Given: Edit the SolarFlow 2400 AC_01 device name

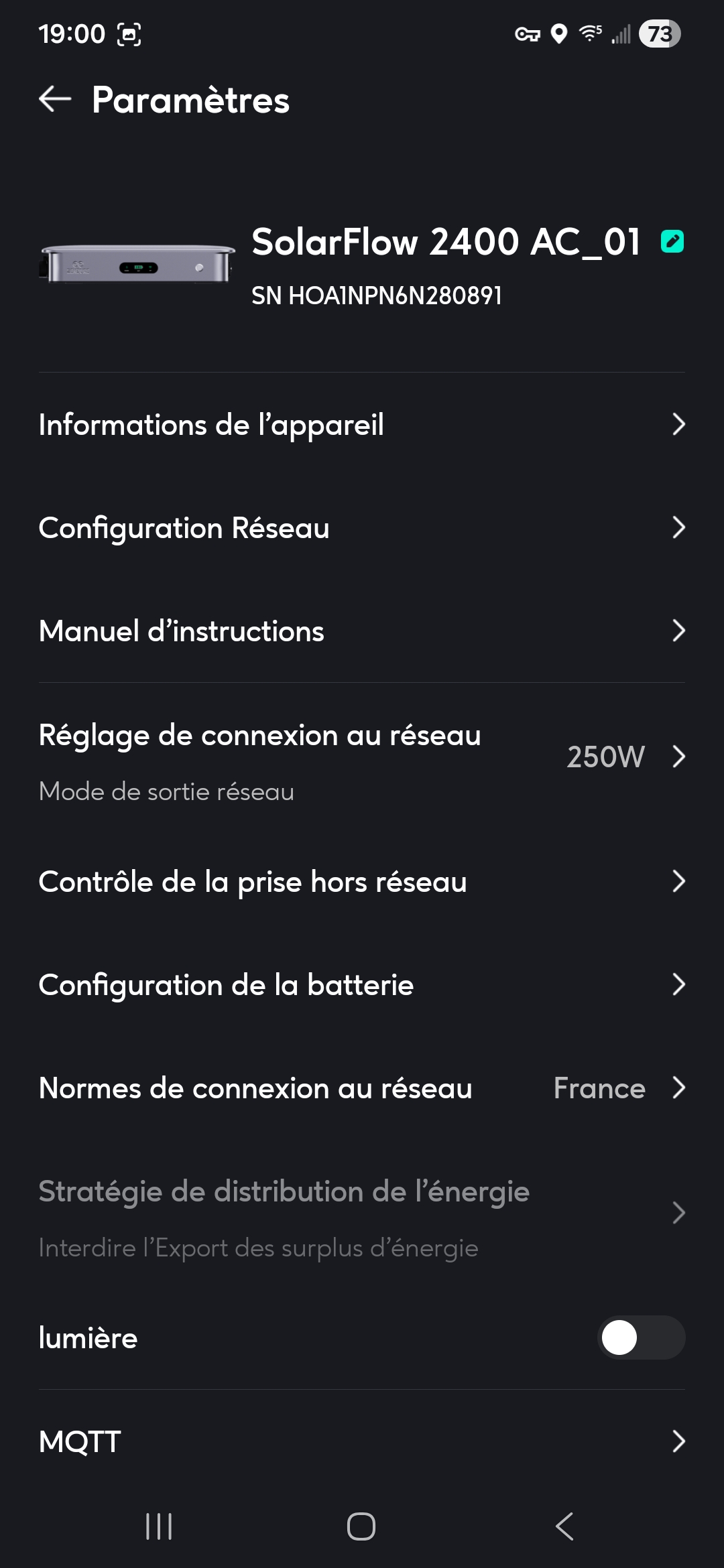Looking at the screenshot, I should click(672, 241).
